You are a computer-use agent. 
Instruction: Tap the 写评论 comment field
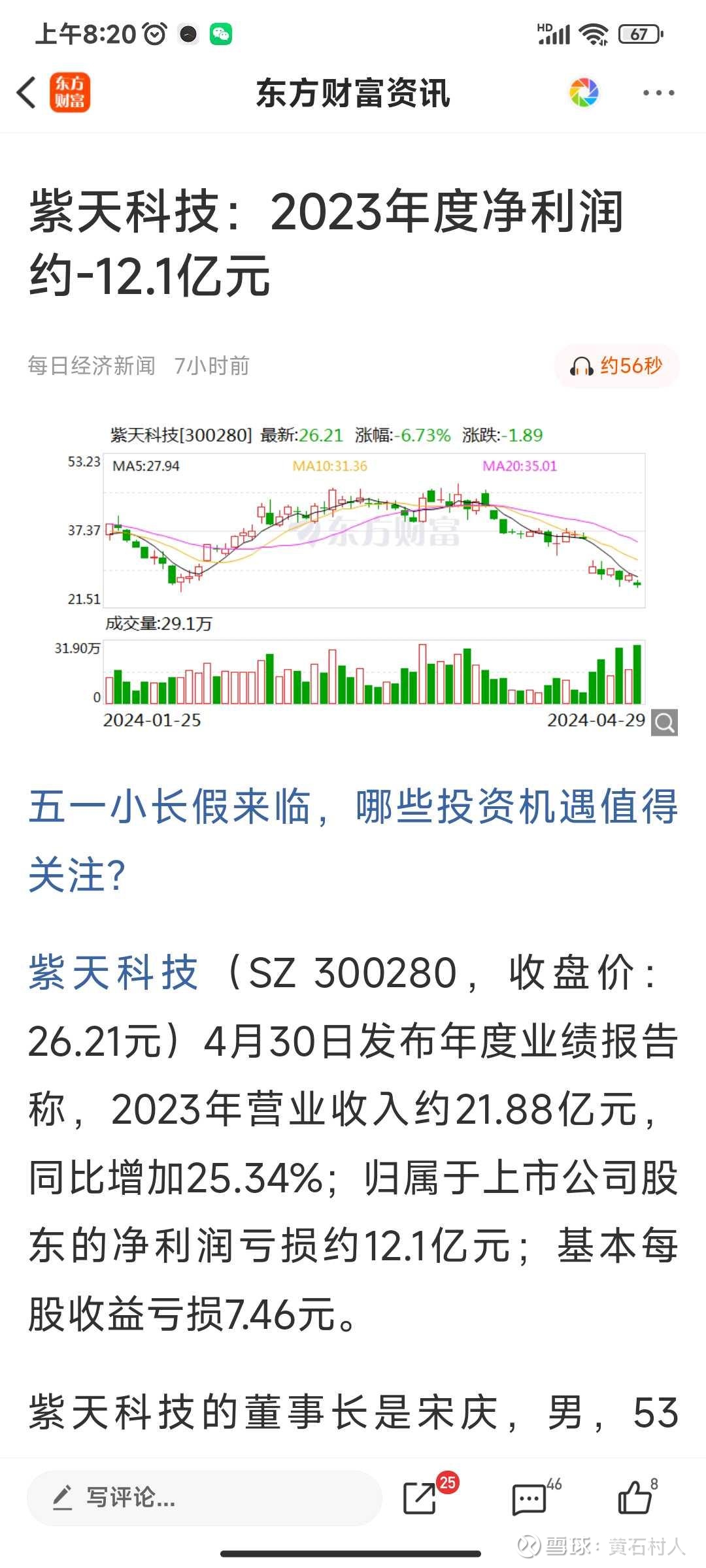pyautogui.click(x=204, y=1497)
